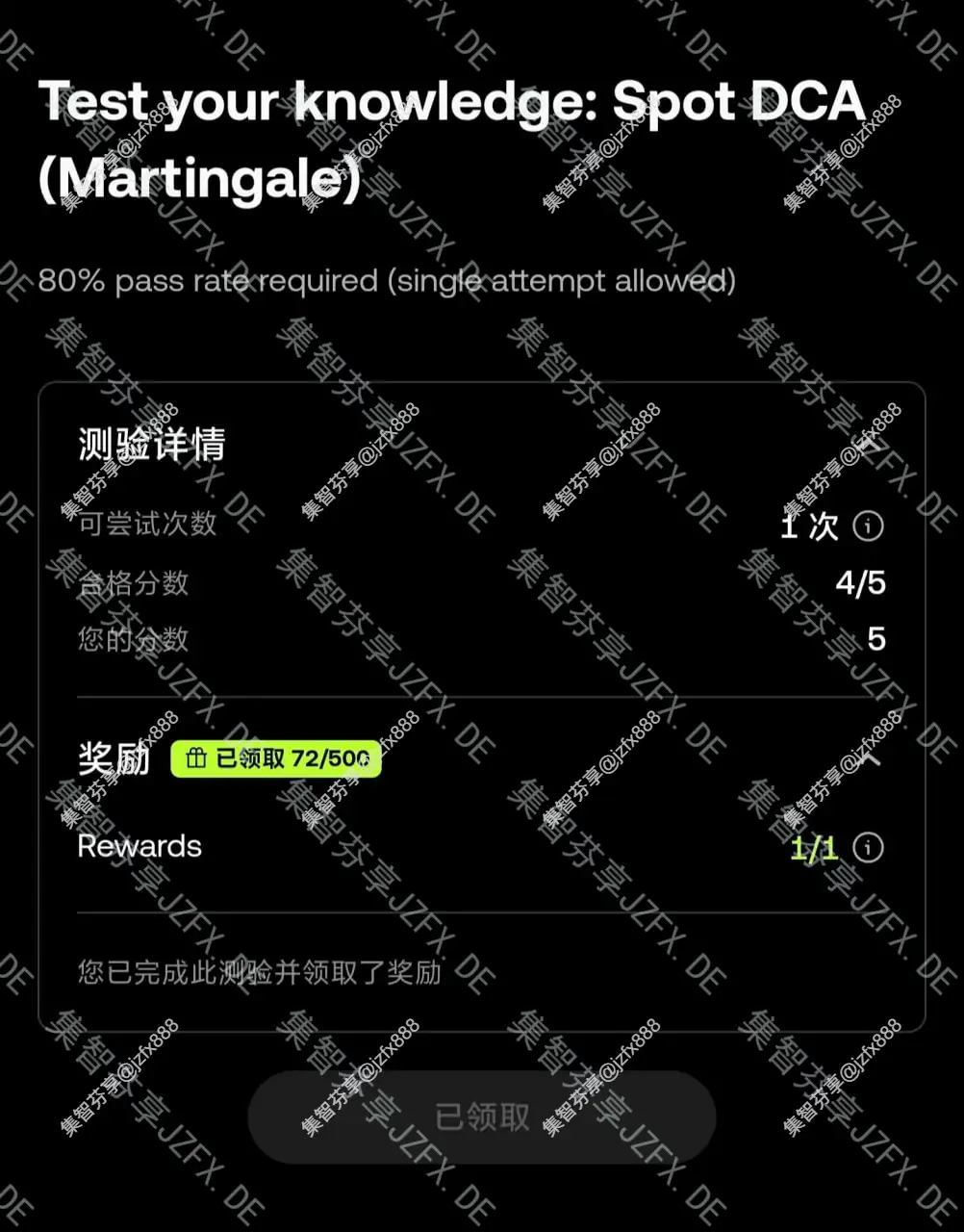Screen dimensions: 964x1232
Task: Collapse the 测验详情 section chevron
Action: pos(869,446)
